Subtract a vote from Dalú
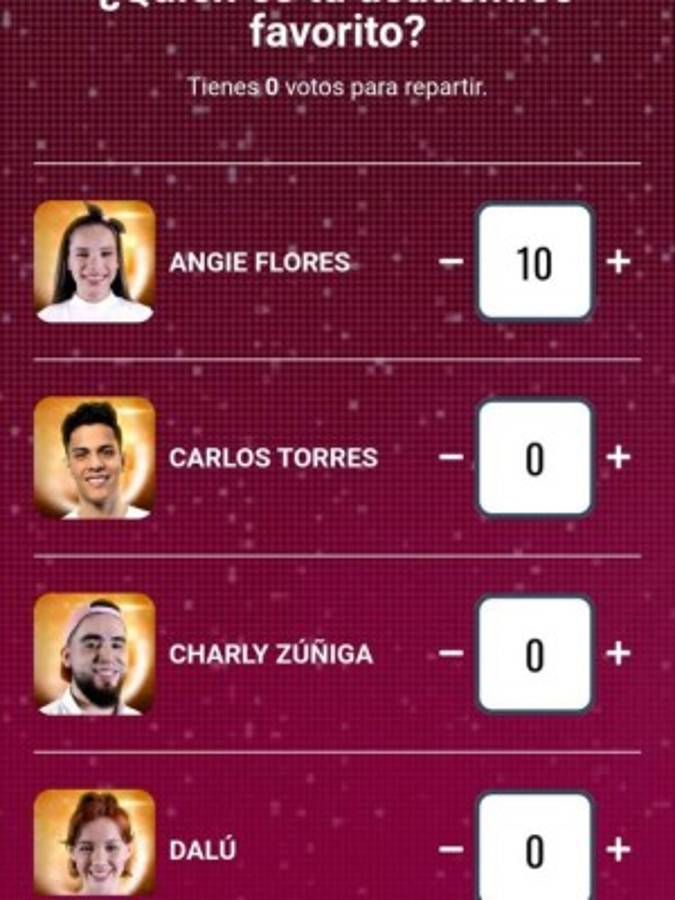The width and height of the screenshot is (675, 900). click(x=452, y=850)
